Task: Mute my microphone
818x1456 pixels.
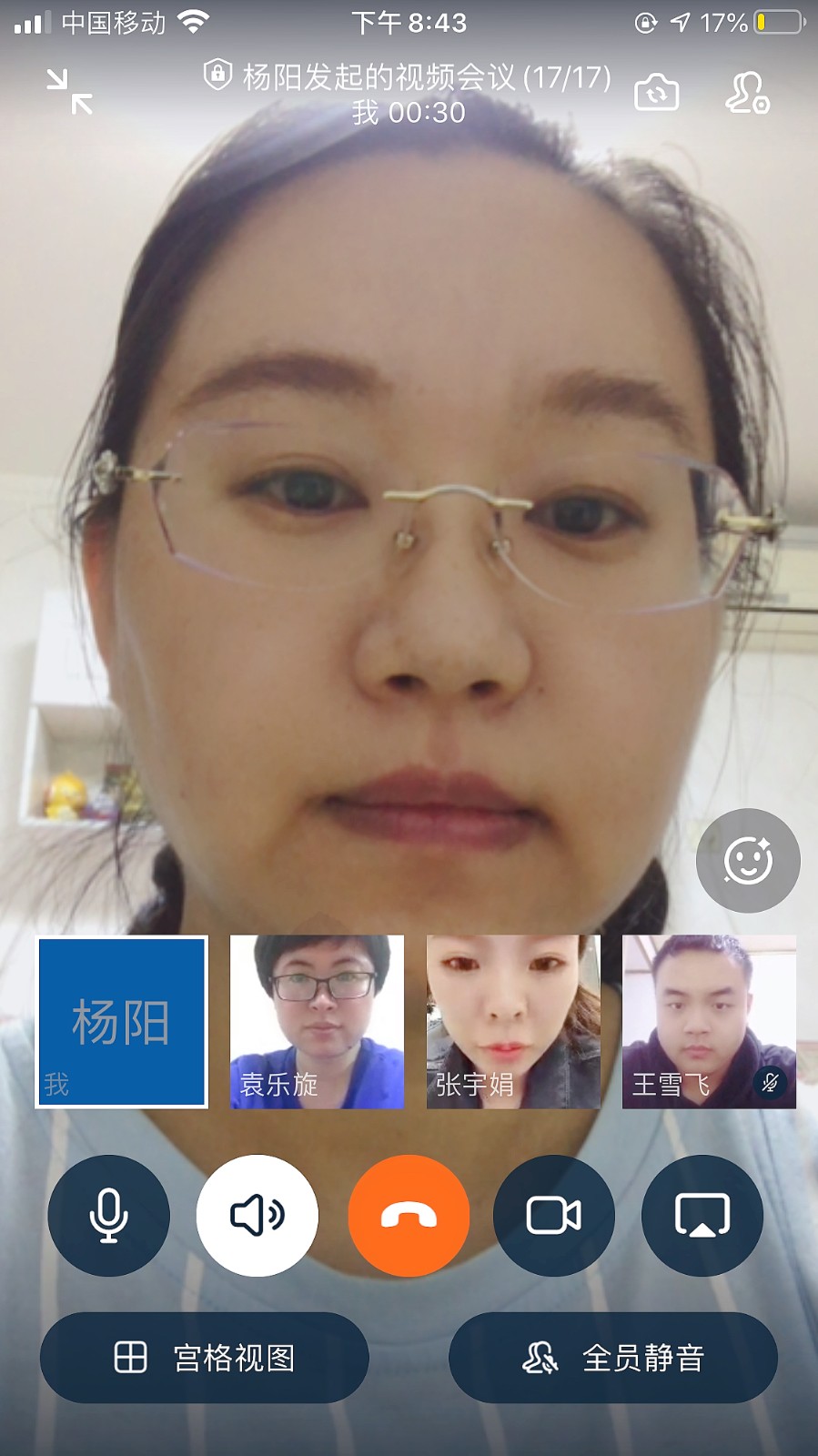Action: [108, 1216]
